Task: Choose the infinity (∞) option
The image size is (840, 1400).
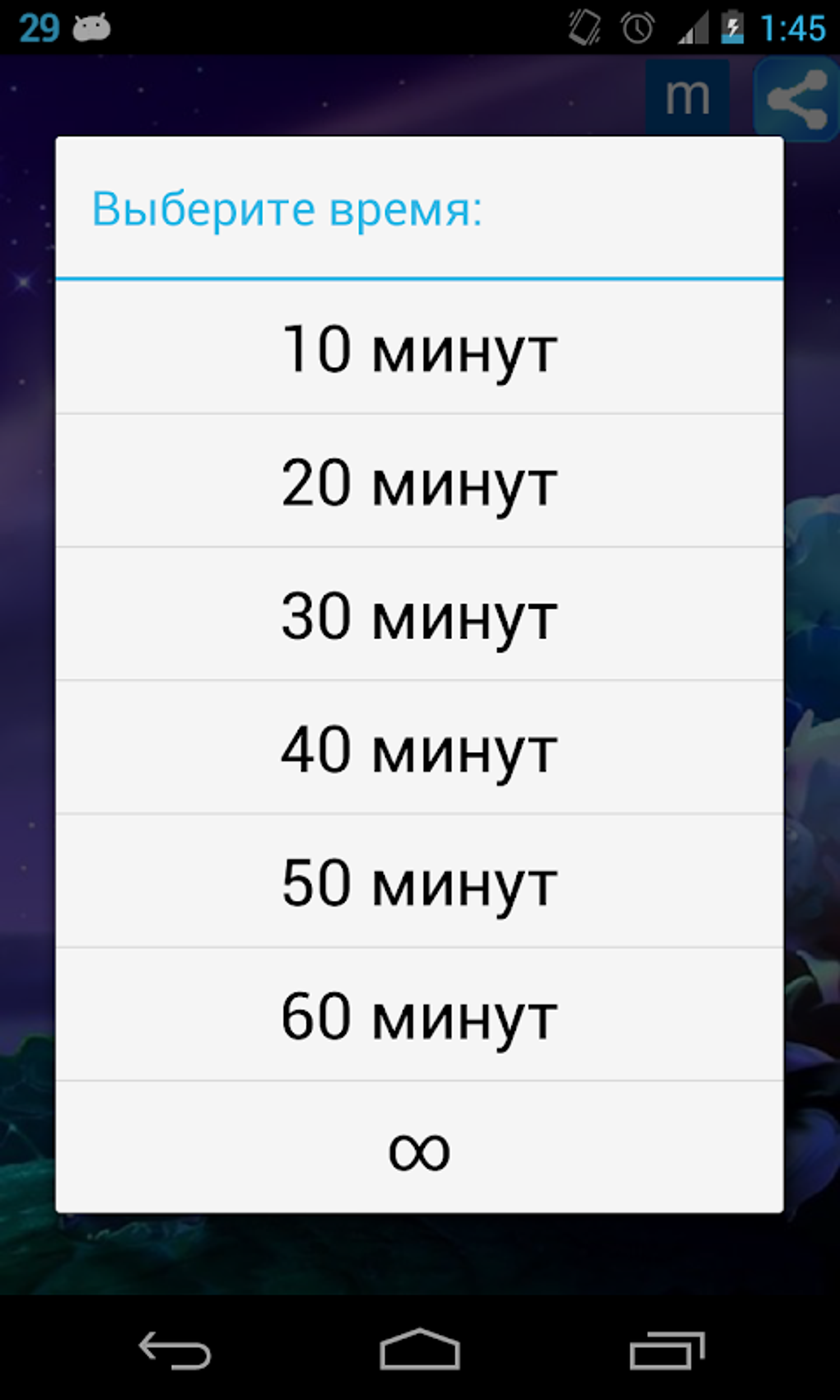Action: [419, 1149]
